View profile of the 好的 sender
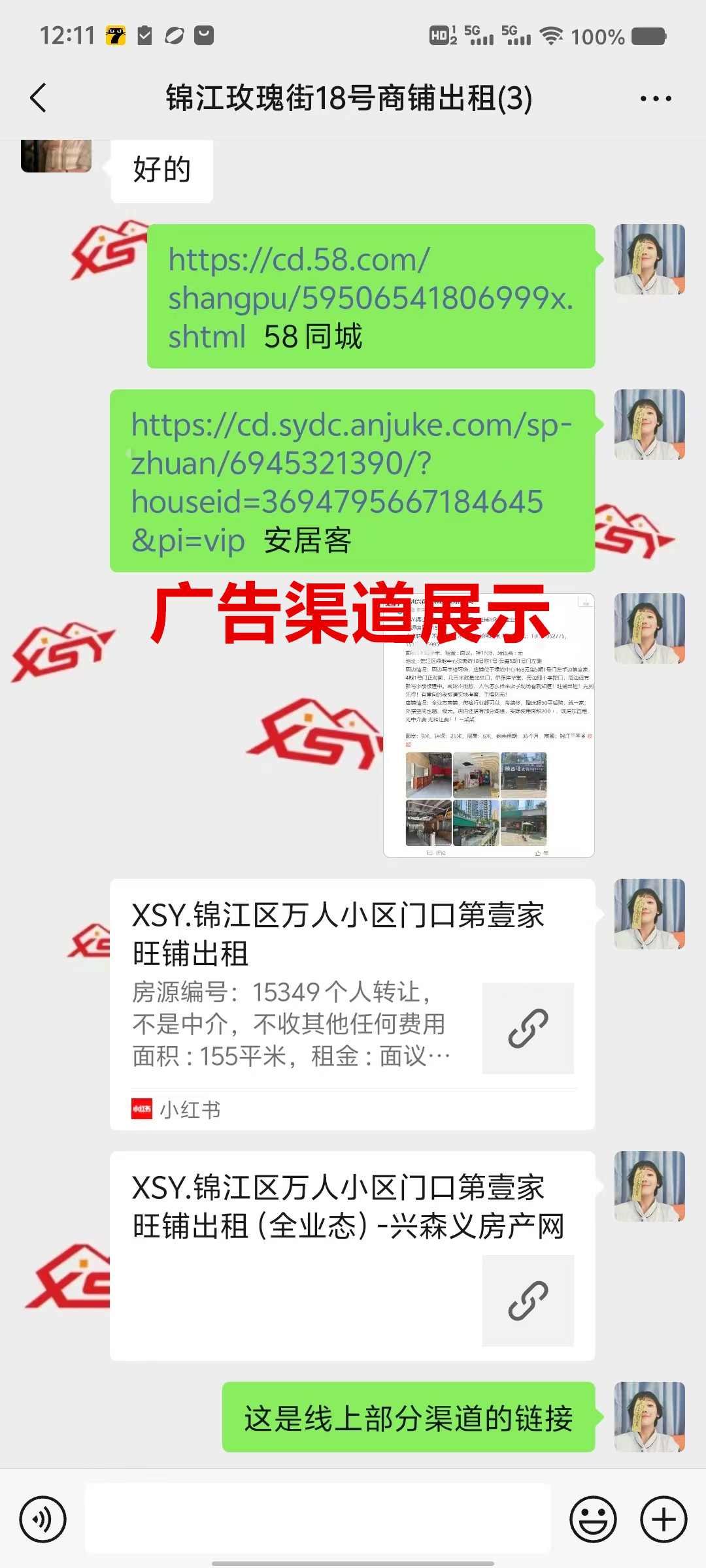This screenshot has height=1568, width=706. [56, 155]
